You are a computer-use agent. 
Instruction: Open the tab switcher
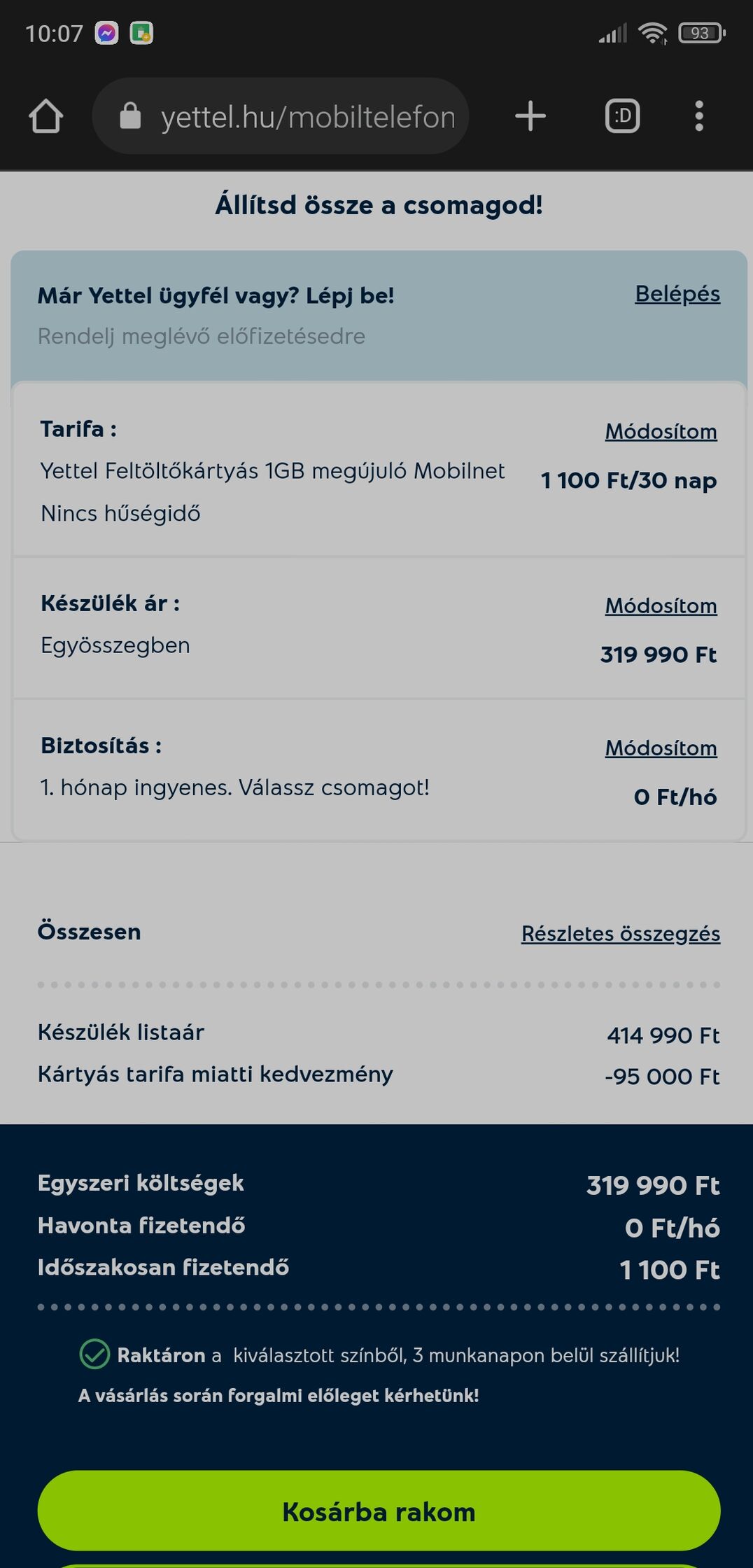[x=622, y=116]
